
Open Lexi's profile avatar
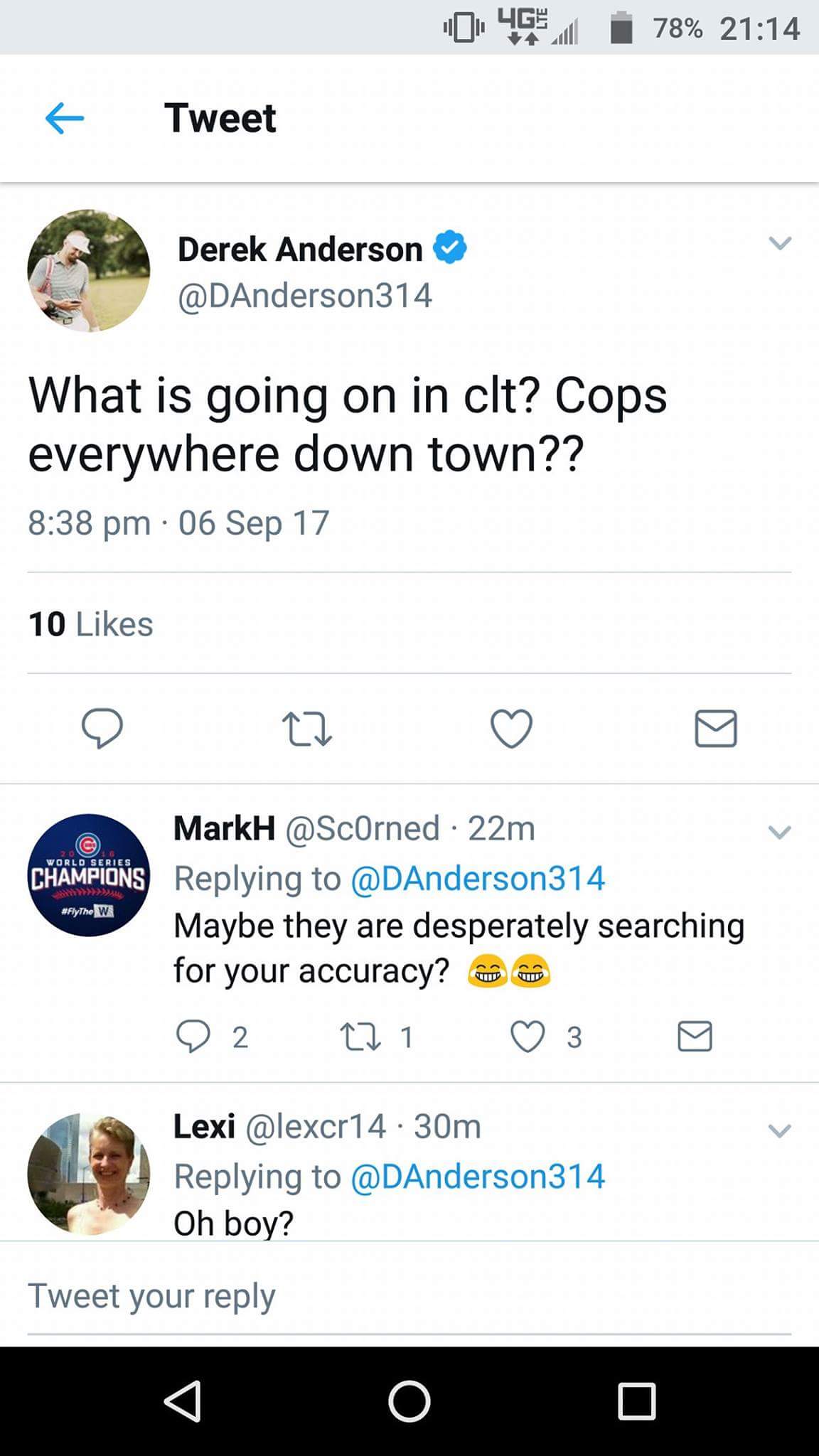coord(89,1174)
